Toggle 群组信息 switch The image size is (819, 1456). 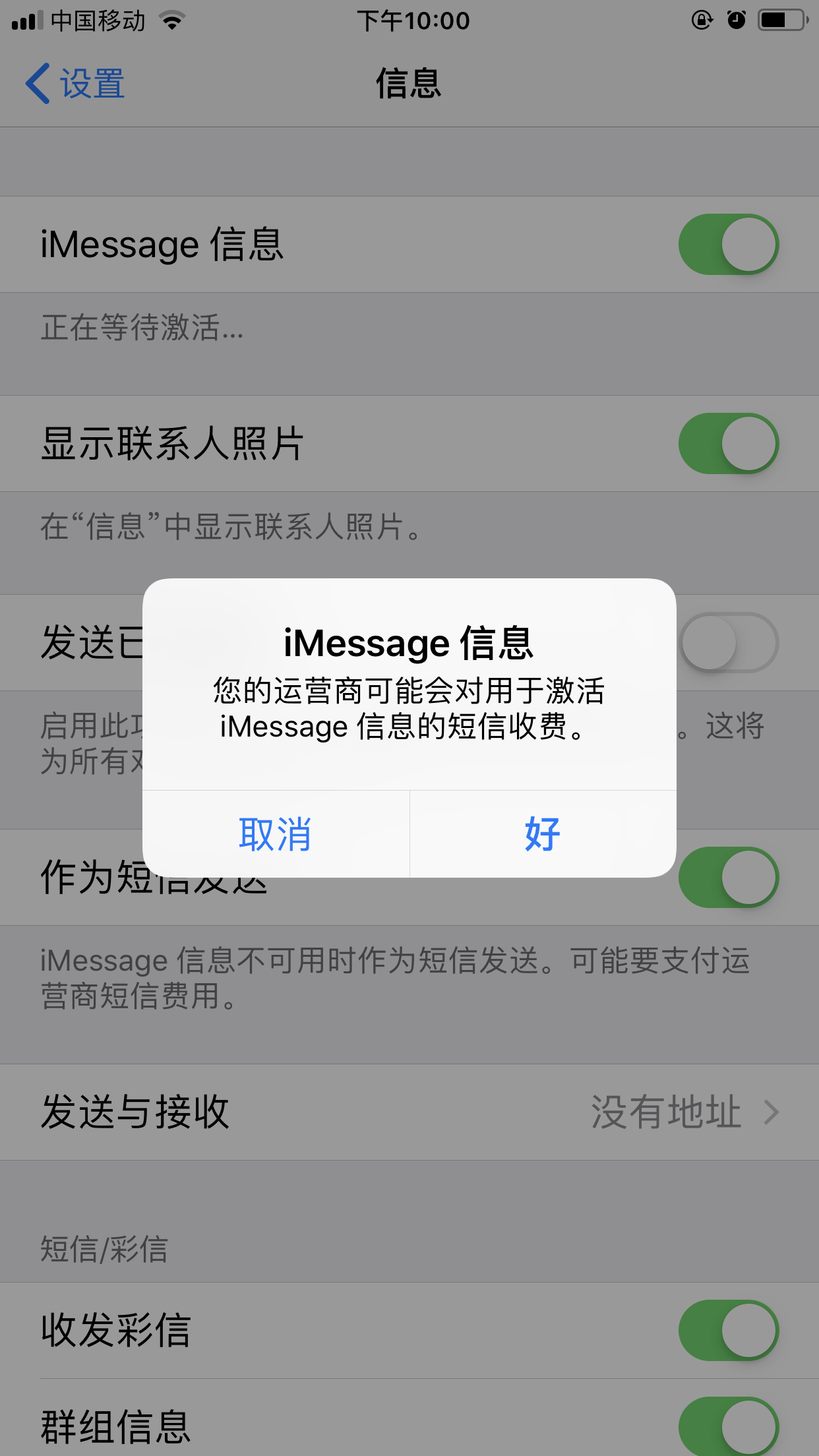[729, 1426]
